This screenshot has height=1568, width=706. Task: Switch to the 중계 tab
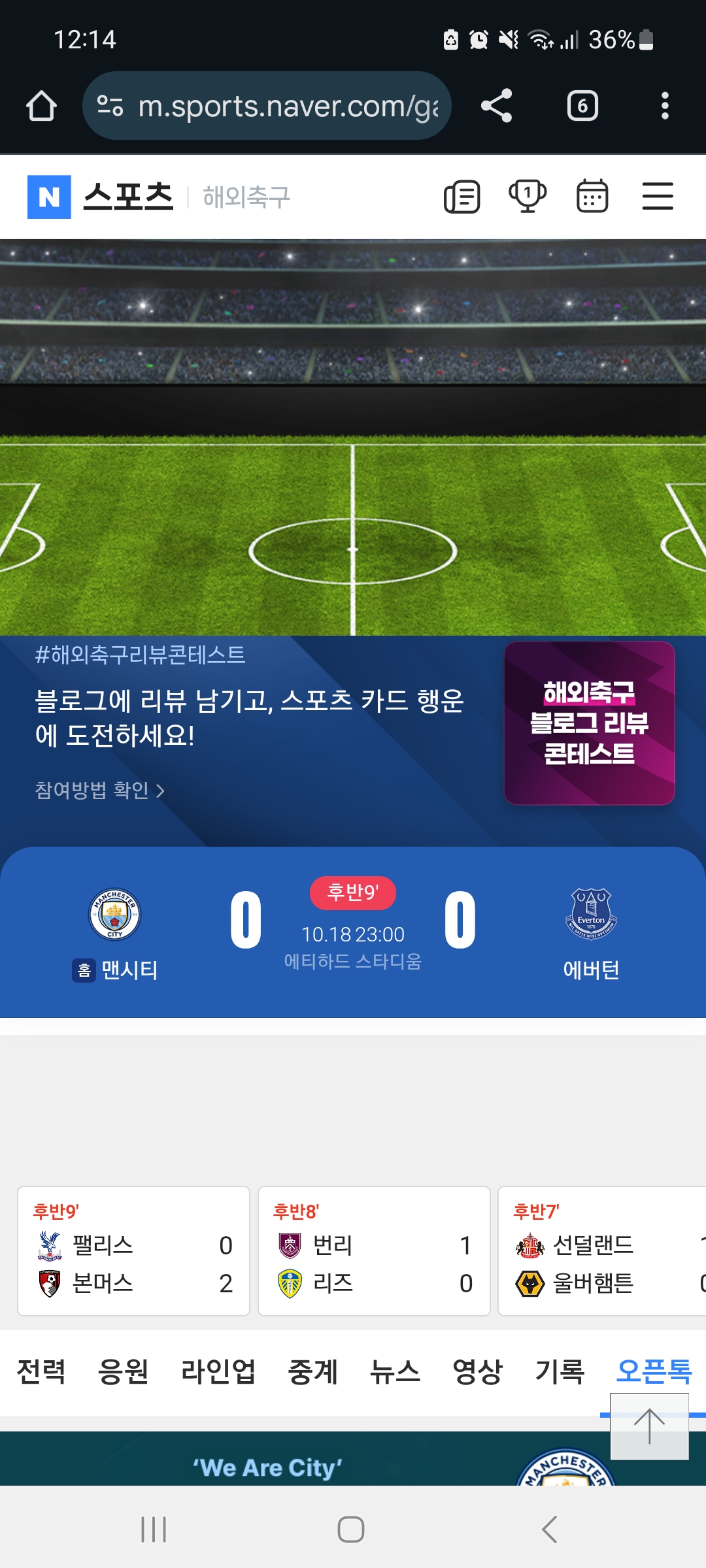[312, 1371]
